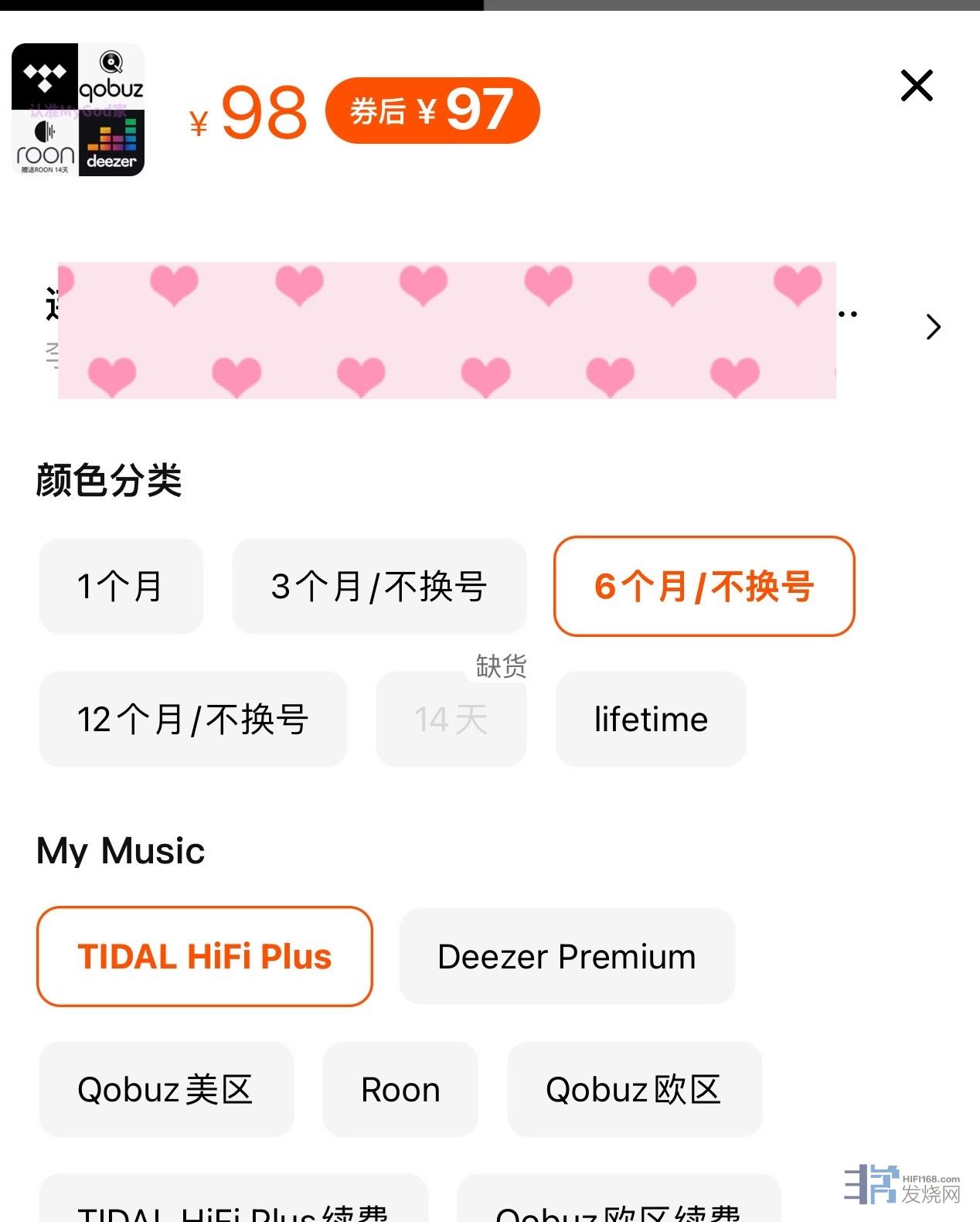This screenshot has width=980, height=1222.
Task: Pick the Roon option
Action: (400, 1090)
